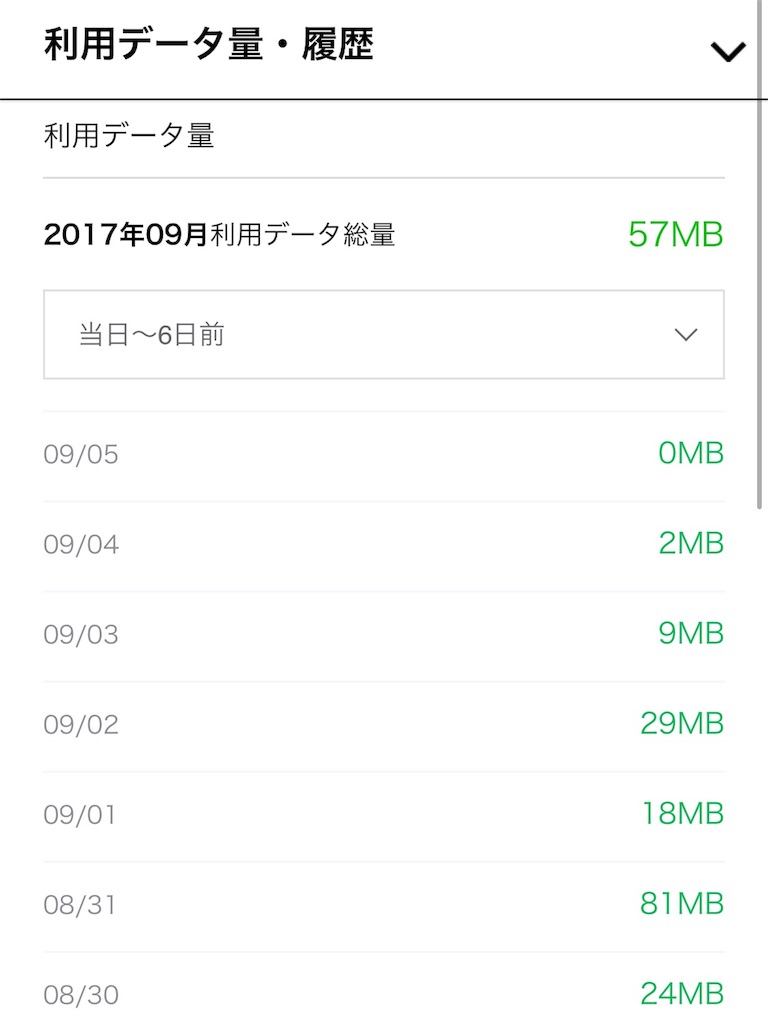Tap the downward arrow beside 利用データ量・履歴
This screenshot has width=768, height=1024.
click(x=729, y=50)
